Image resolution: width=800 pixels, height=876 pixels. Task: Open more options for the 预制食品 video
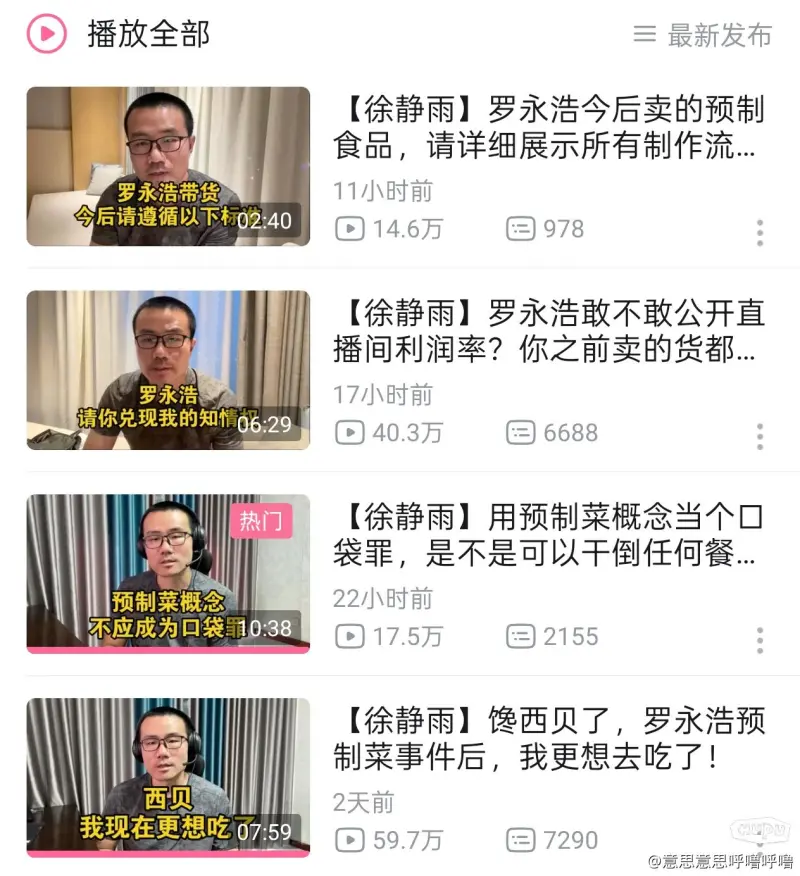[760, 232]
